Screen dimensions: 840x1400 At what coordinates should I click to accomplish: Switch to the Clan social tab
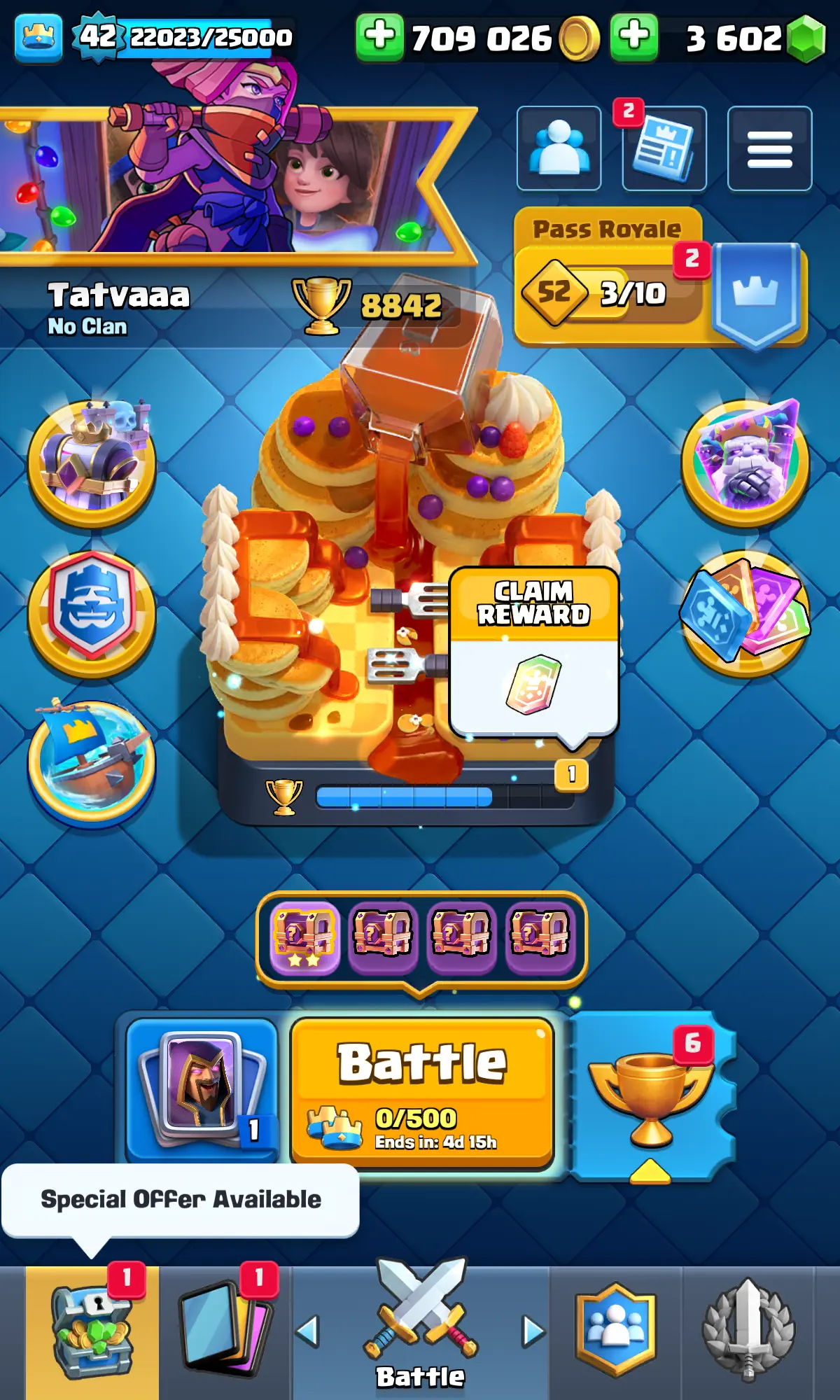point(615,1330)
